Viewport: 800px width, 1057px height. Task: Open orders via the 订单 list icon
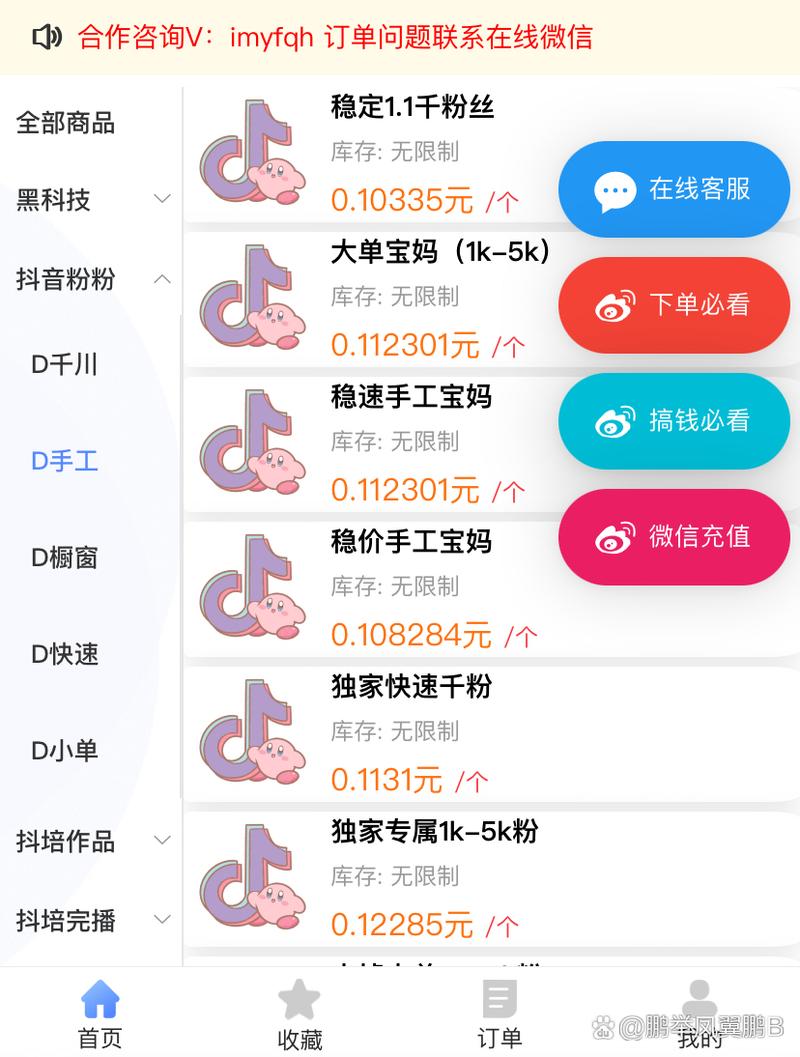pyautogui.click(x=499, y=997)
